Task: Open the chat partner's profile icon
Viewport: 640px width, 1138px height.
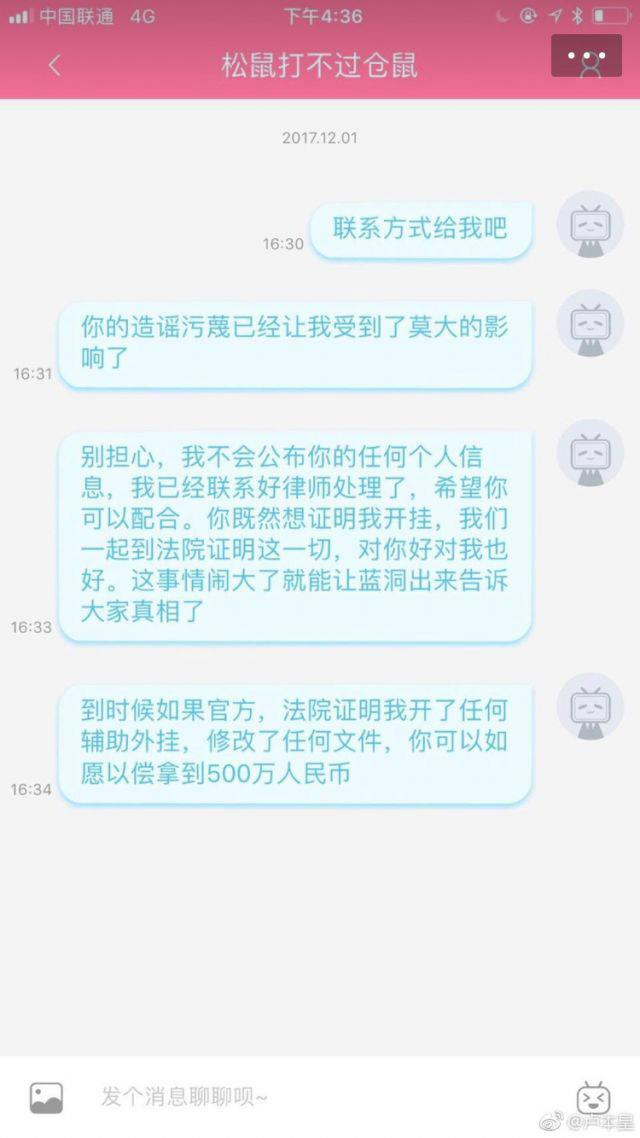Action: pos(592,61)
